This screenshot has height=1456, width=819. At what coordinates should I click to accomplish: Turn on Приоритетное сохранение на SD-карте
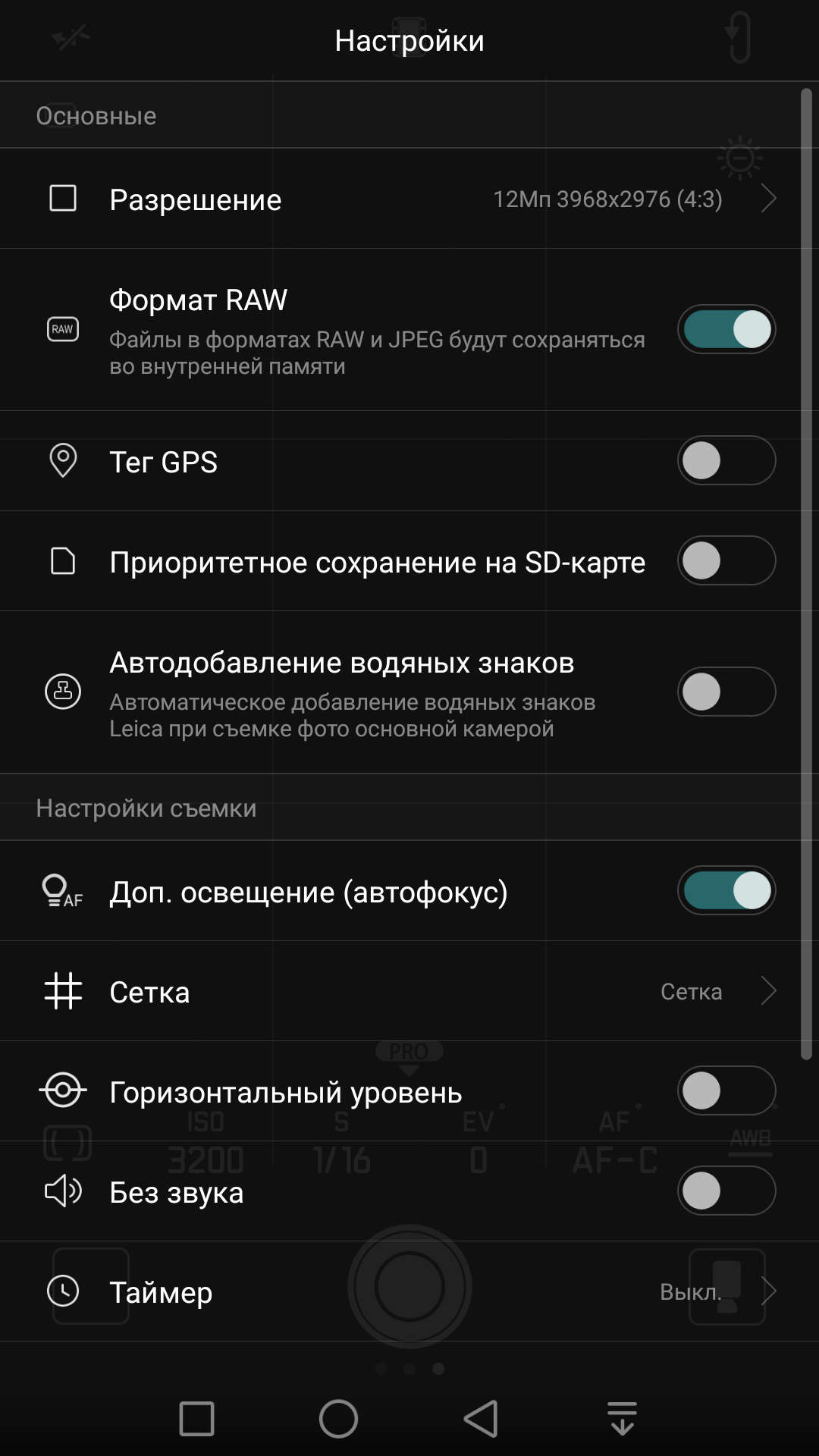coord(726,560)
